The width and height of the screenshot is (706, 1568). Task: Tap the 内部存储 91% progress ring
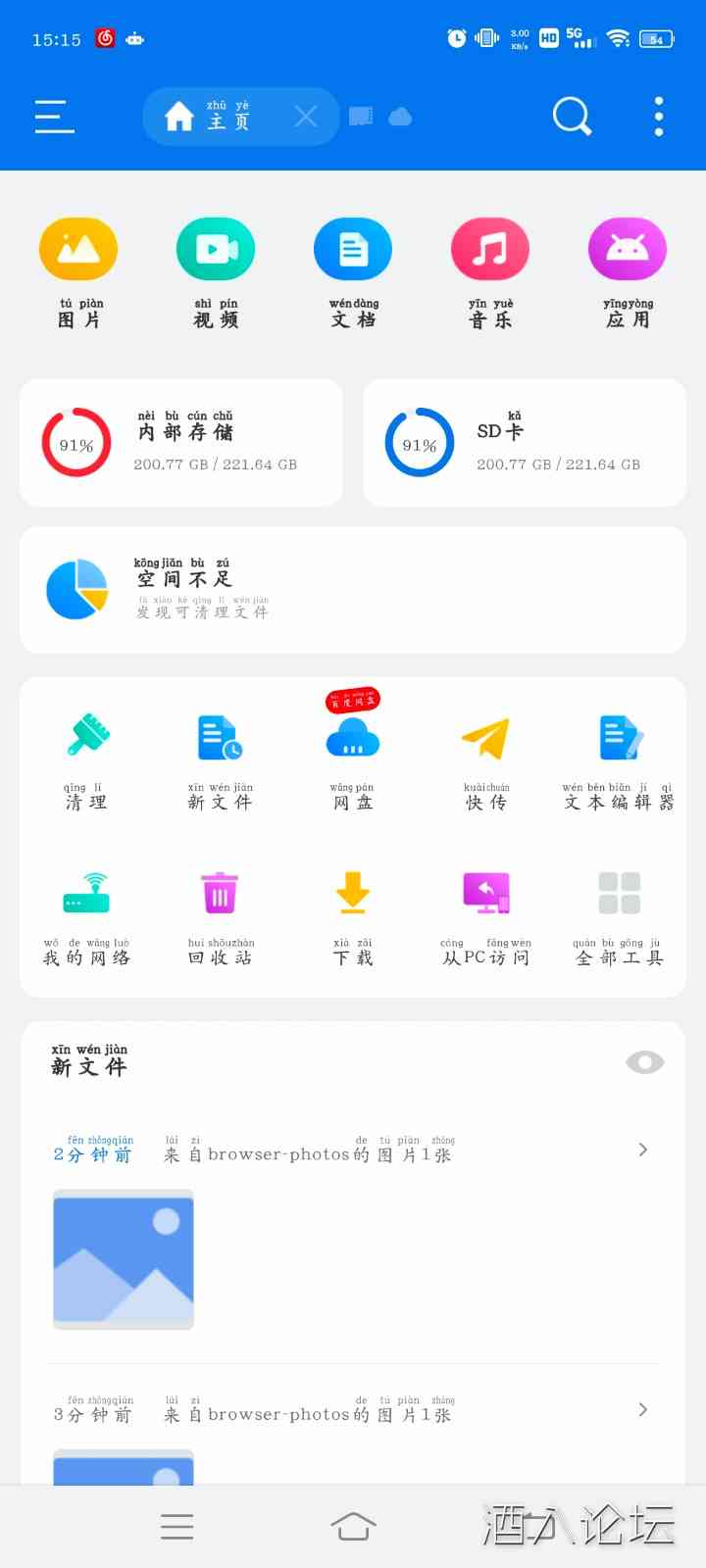pos(76,442)
